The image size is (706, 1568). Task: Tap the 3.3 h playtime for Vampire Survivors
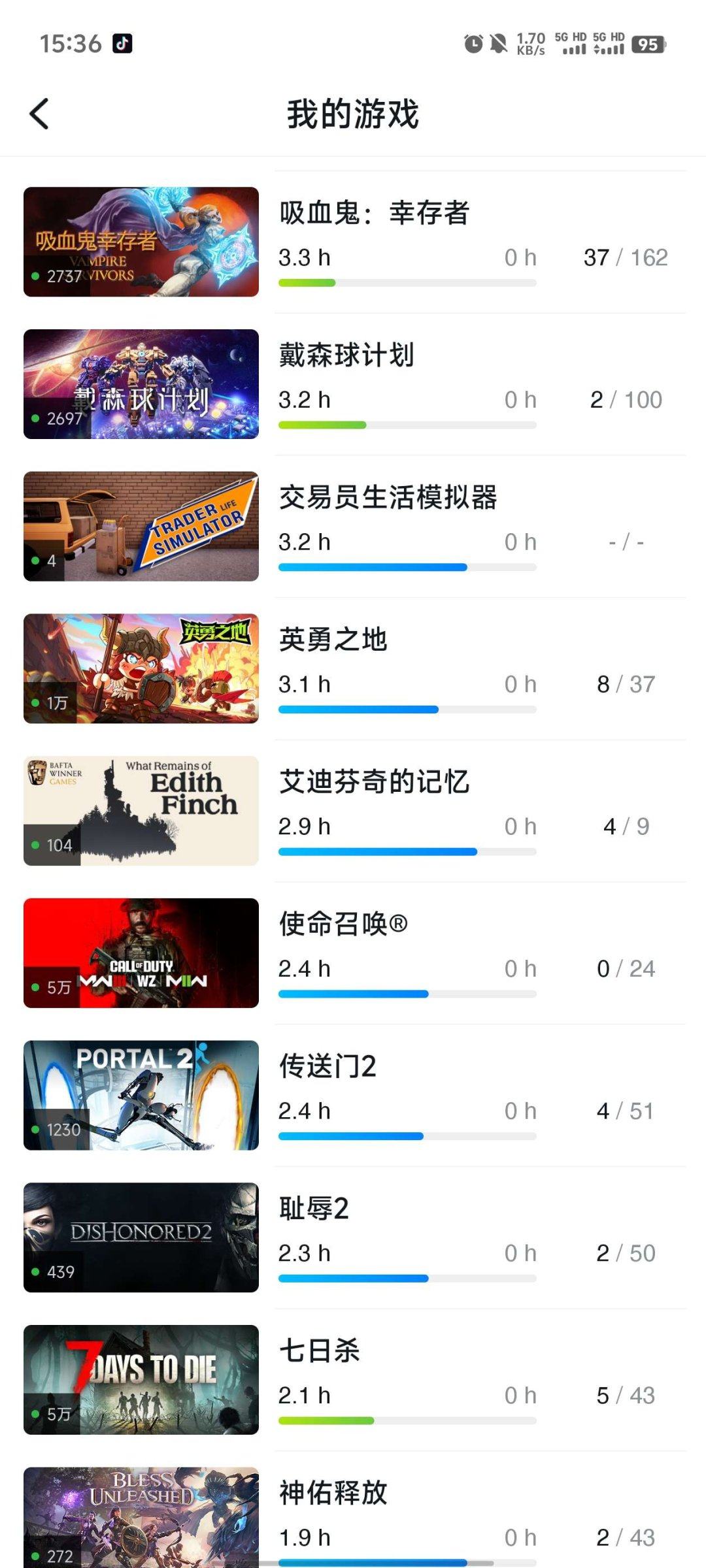tap(305, 257)
